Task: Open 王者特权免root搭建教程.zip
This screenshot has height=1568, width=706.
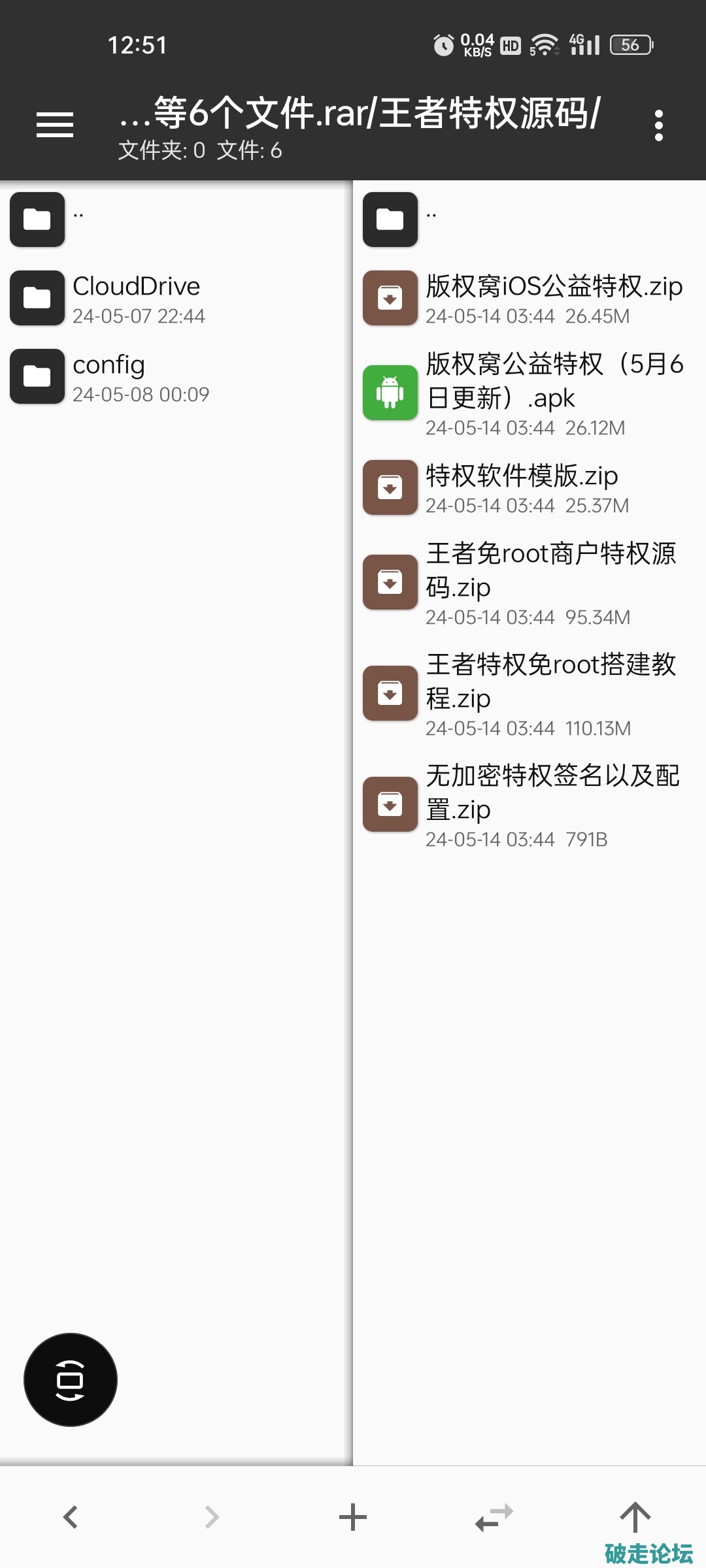Action: pyautogui.click(x=550, y=693)
